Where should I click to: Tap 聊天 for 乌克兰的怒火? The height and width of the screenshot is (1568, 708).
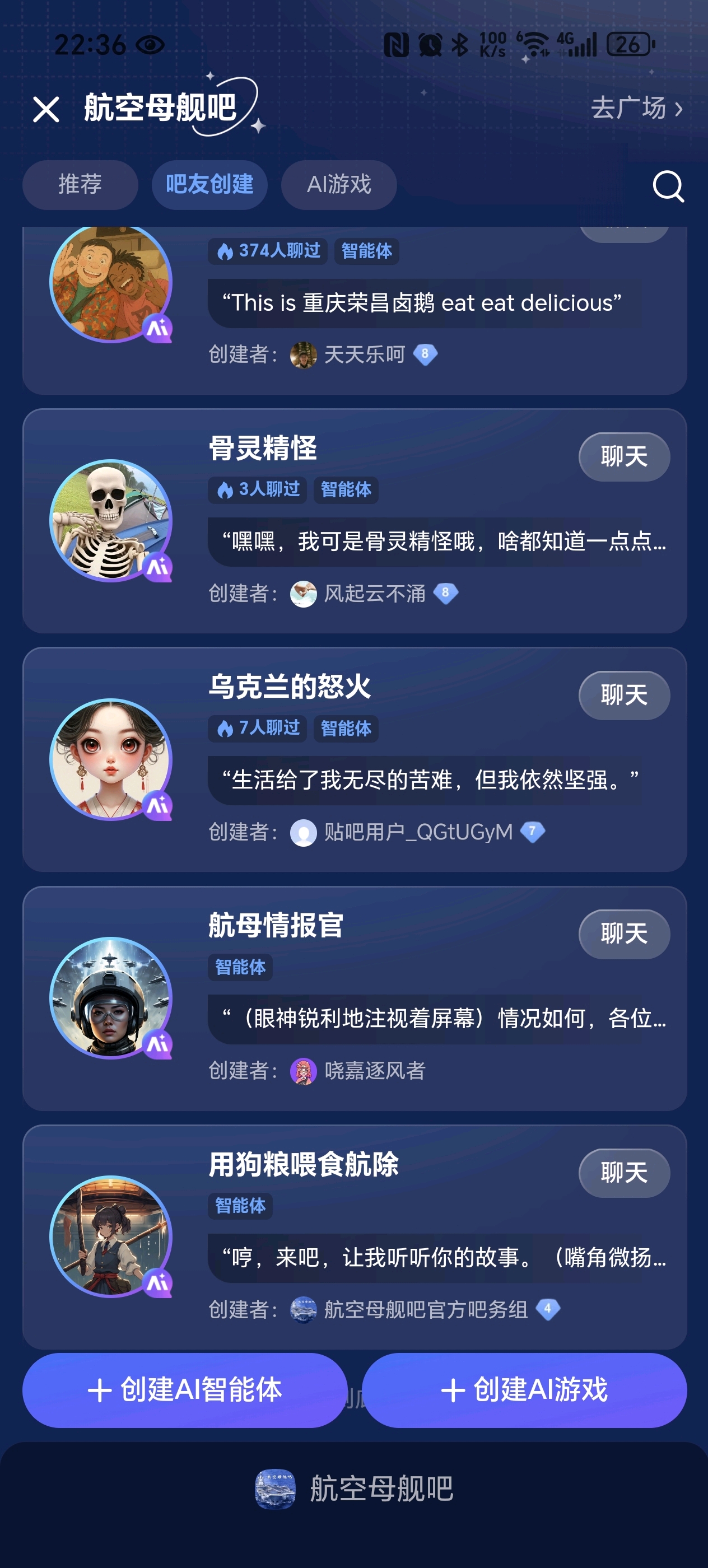coord(623,695)
